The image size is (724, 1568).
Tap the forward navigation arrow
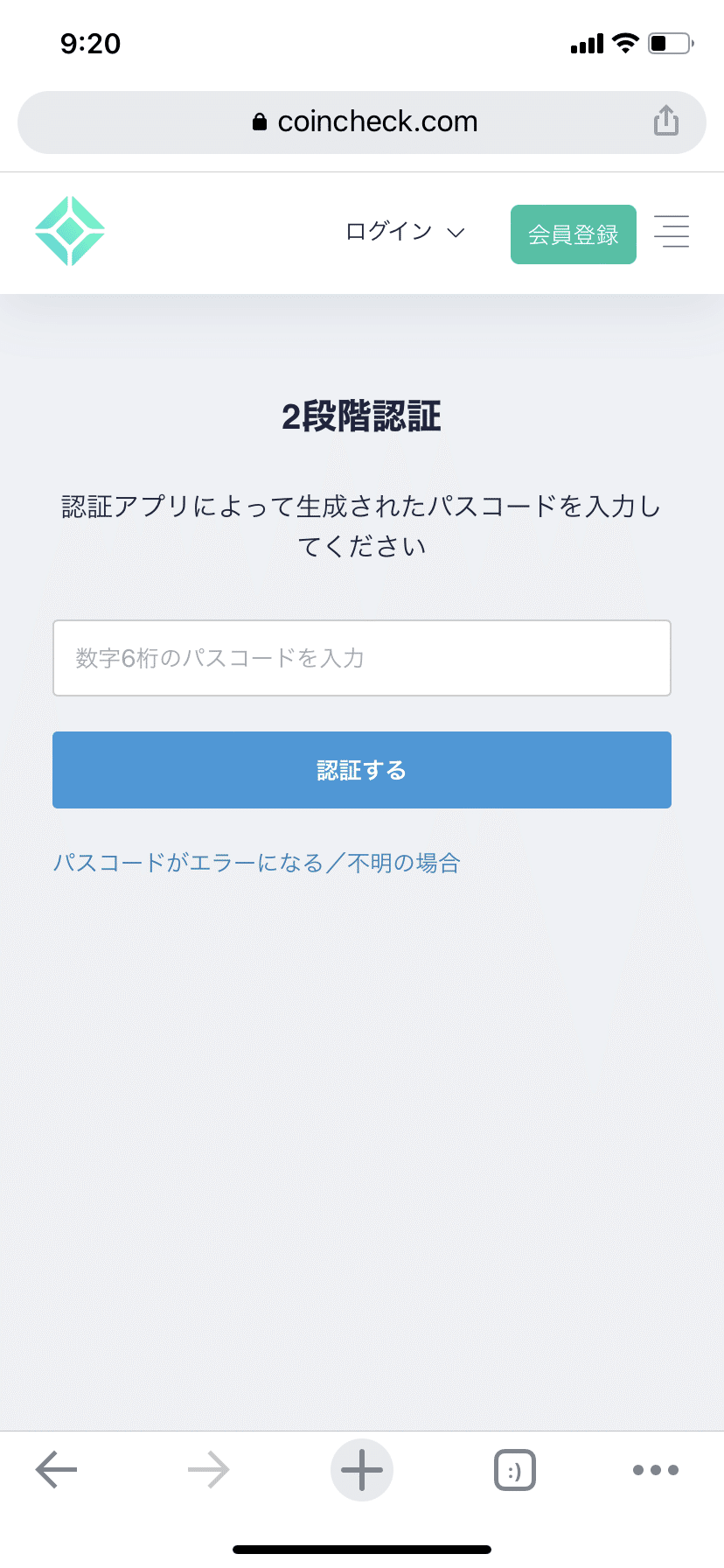coord(208,1469)
